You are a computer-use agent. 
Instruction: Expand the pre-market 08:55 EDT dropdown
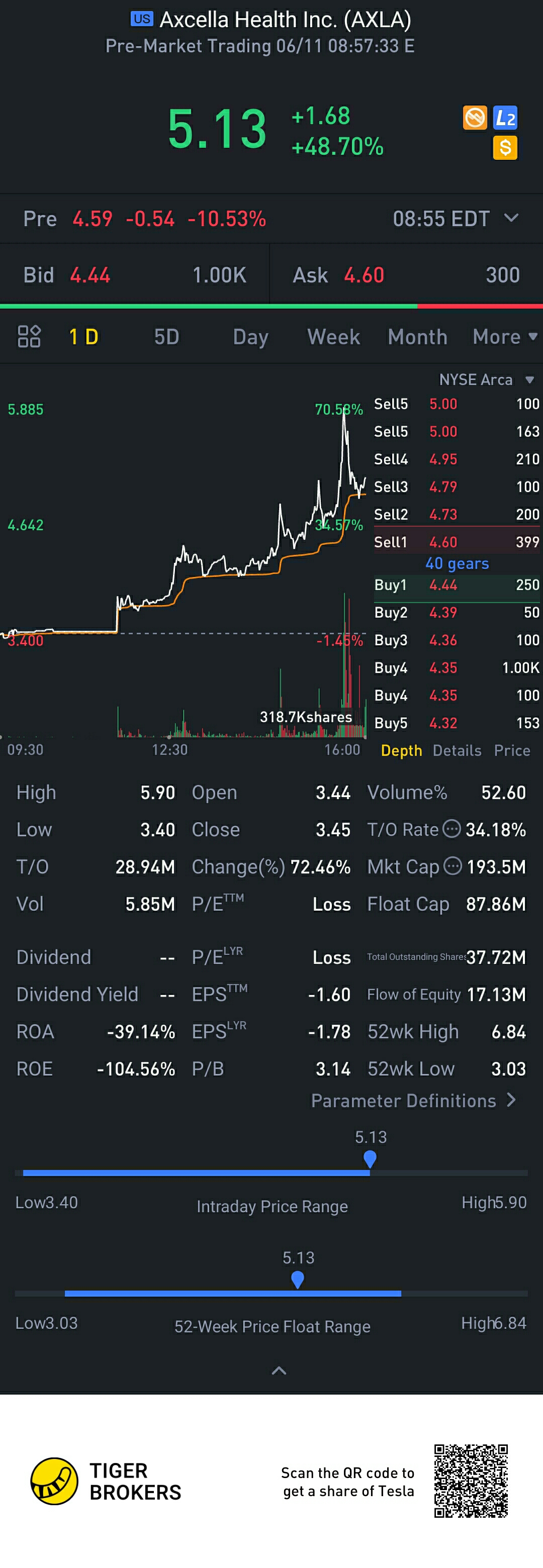coord(511,218)
